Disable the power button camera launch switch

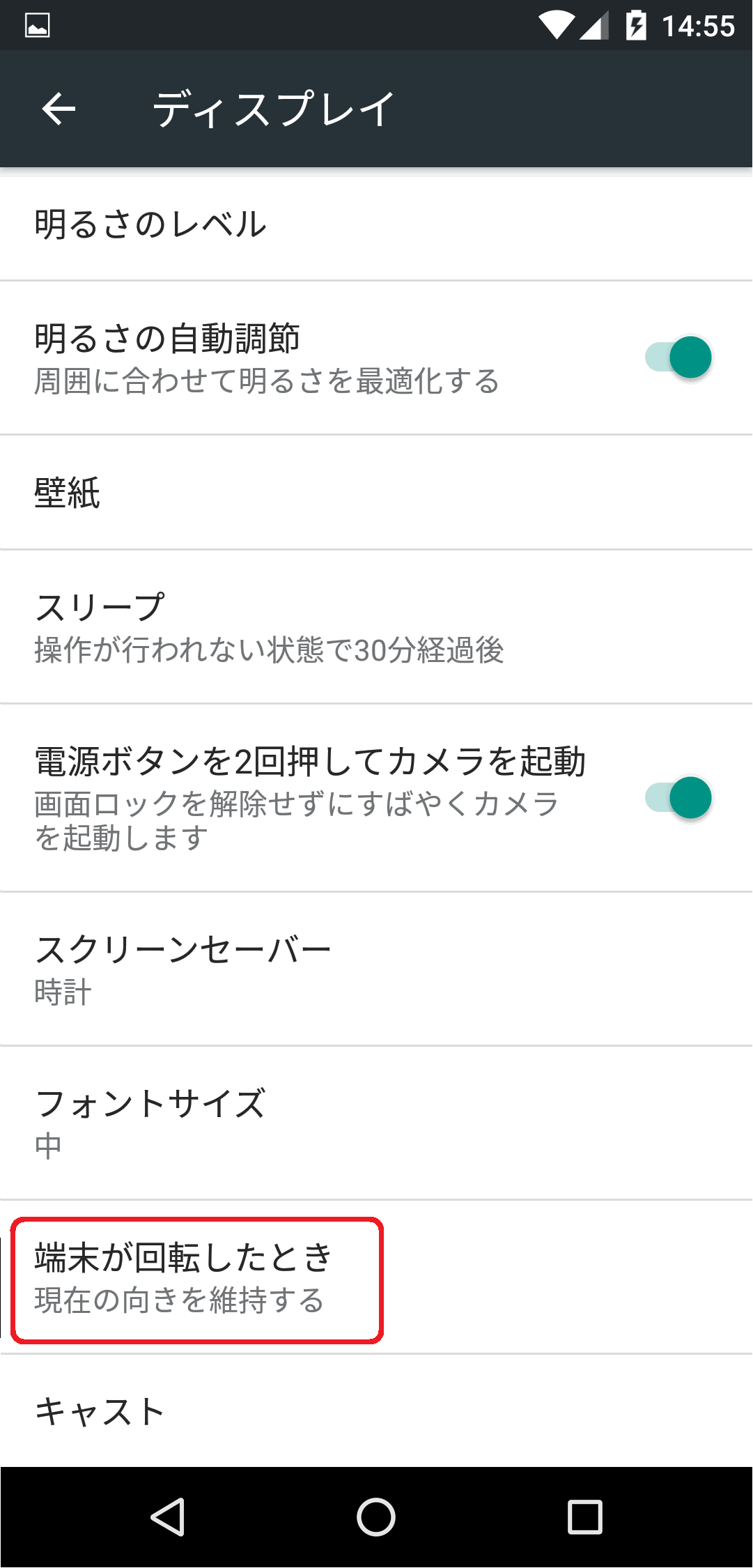click(x=678, y=798)
